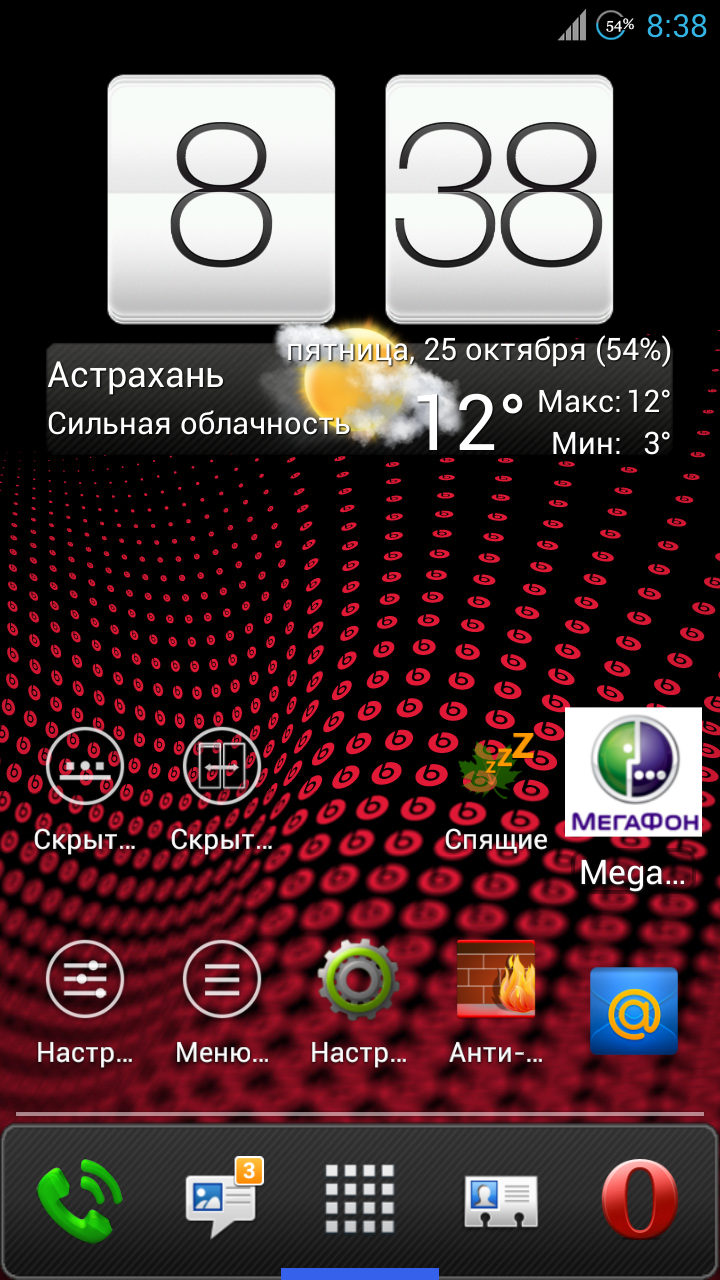The image size is (720, 1280).
Task: Open messages with 3 unread
Action: click(x=222, y=1198)
